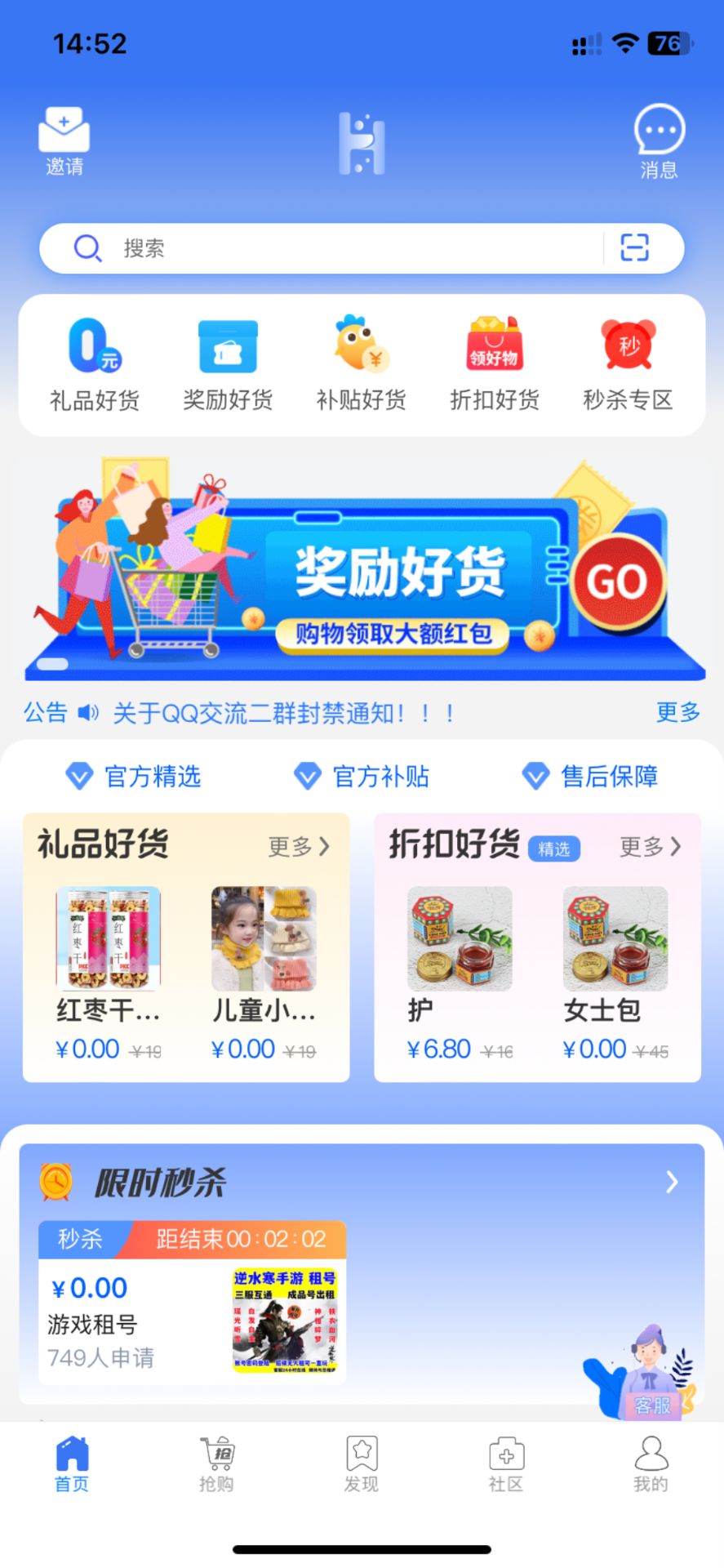Expand the 限时秒杀 section arrow
The width and height of the screenshot is (724, 1568).
click(x=671, y=1182)
